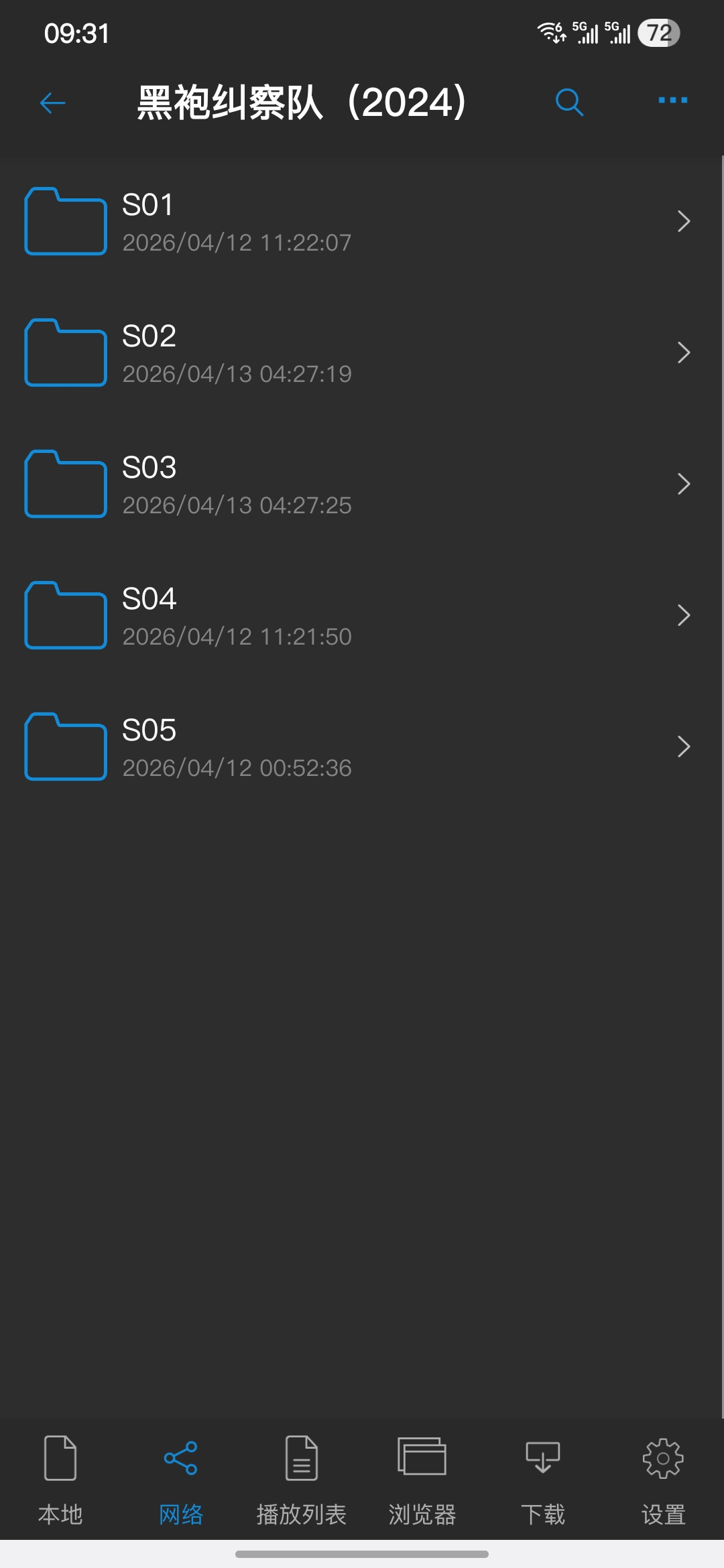Open the three-dot overflow menu
The height and width of the screenshot is (1568, 724).
(x=672, y=101)
